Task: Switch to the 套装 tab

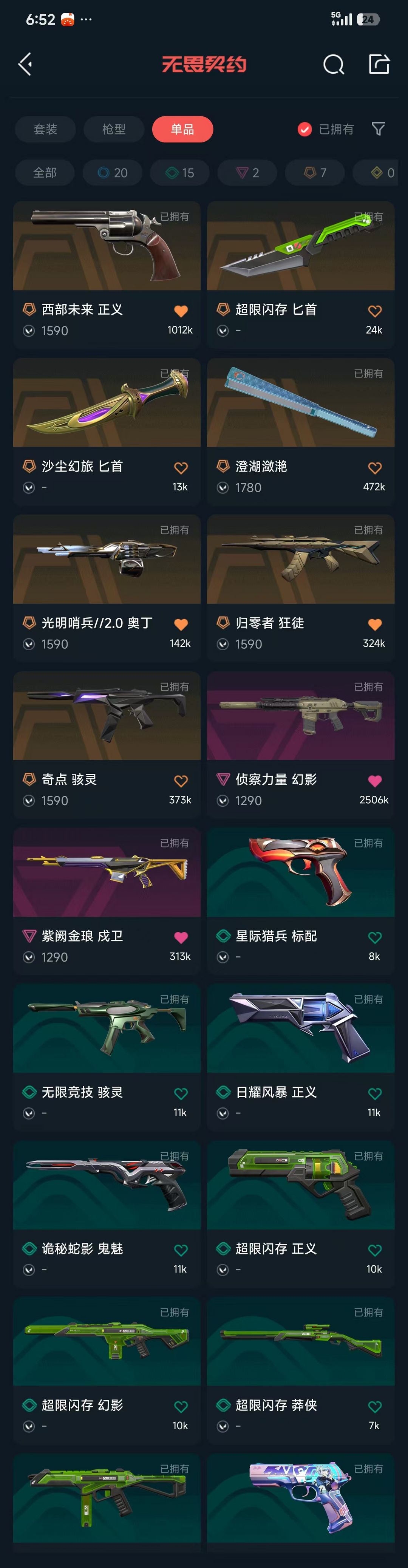Action: coord(46,129)
